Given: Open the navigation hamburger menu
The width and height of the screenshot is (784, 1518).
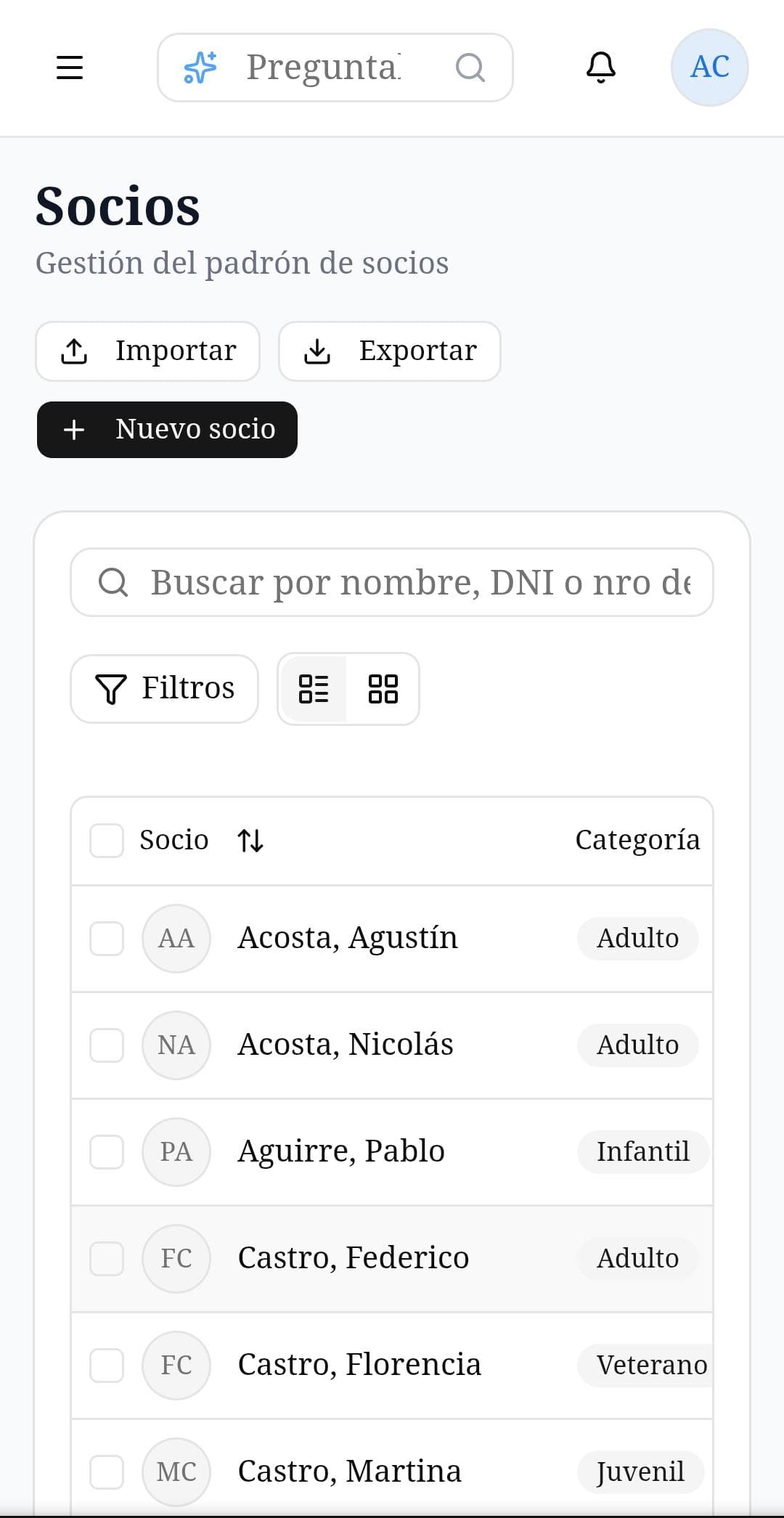Looking at the screenshot, I should point(69,68).
